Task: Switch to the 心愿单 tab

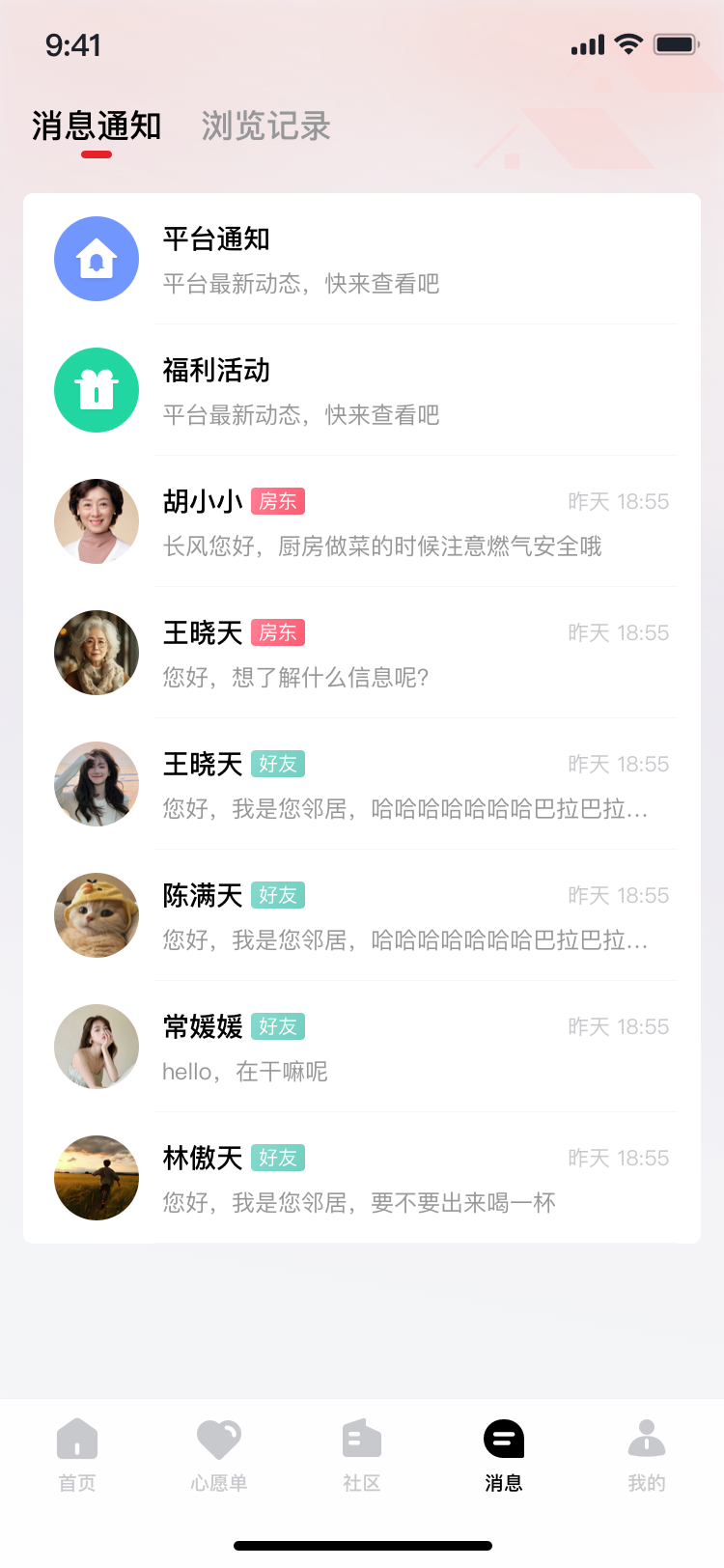Action: click(x=219, y=1454)
